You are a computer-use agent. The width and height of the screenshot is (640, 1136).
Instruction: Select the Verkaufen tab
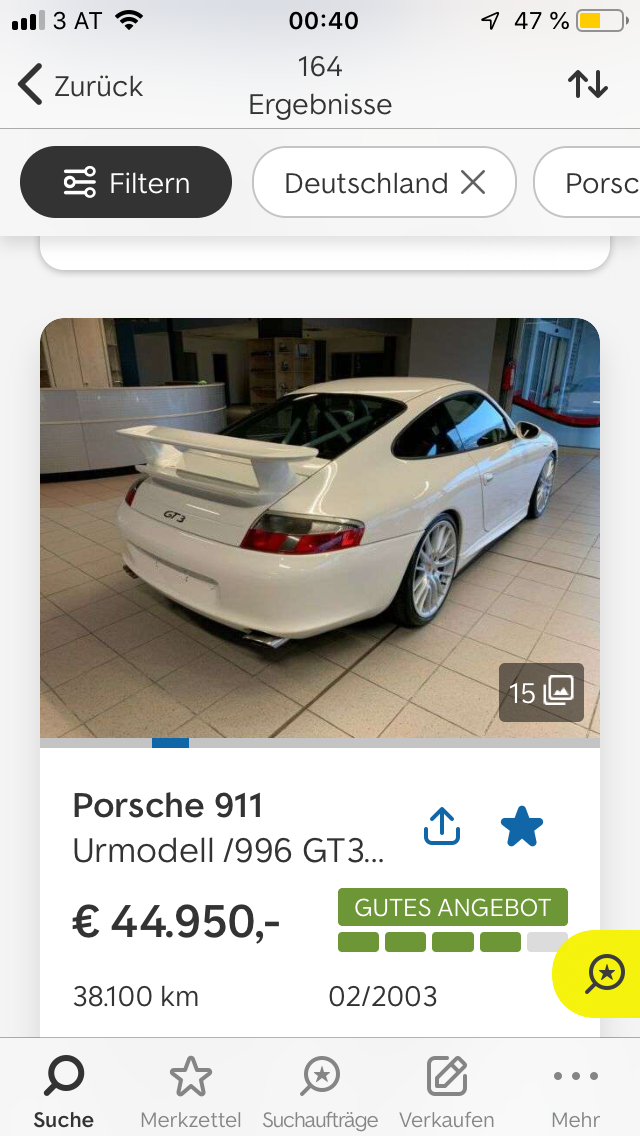point(446,1090)
